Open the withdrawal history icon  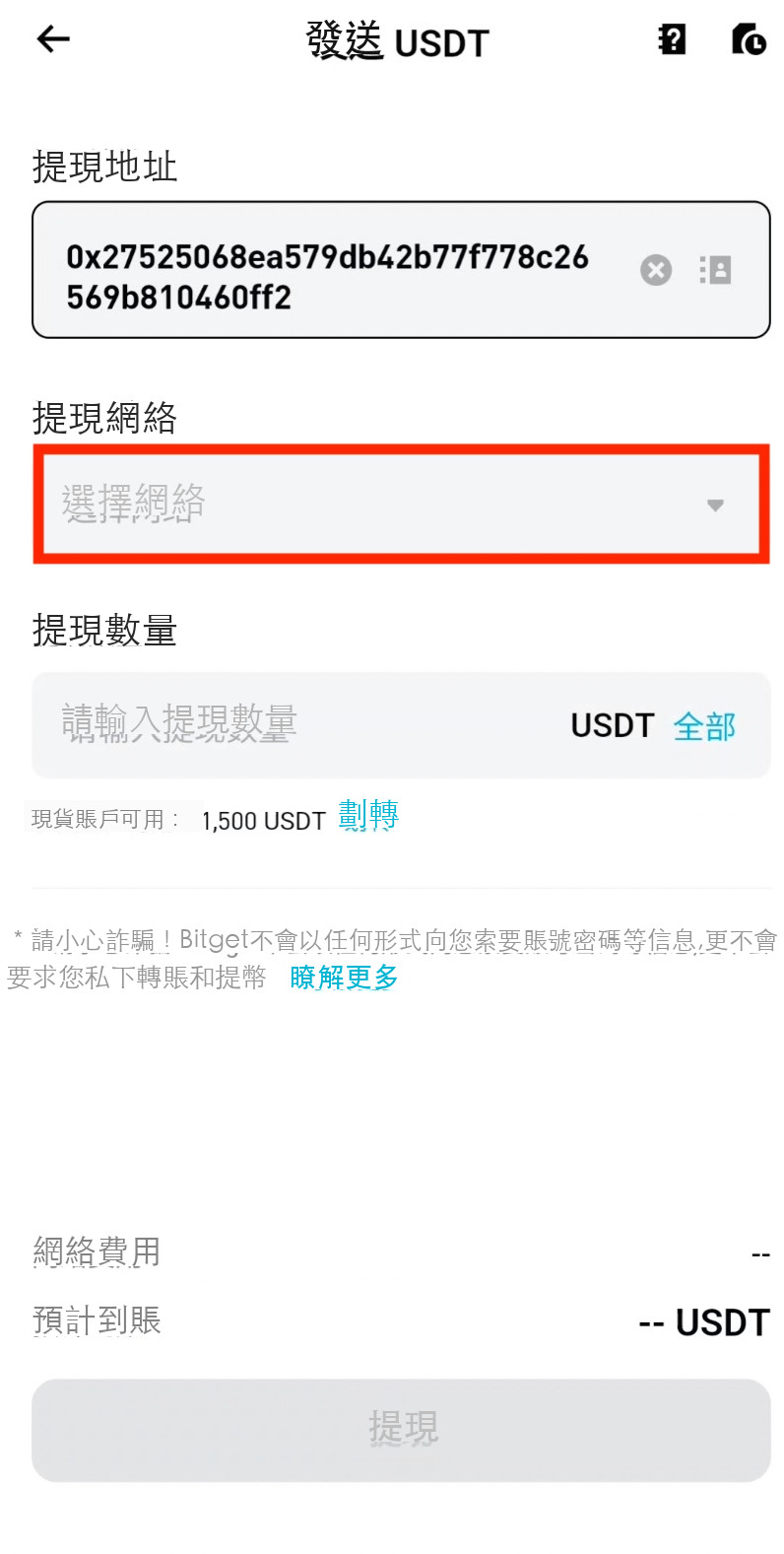click(x=749, y=39)
